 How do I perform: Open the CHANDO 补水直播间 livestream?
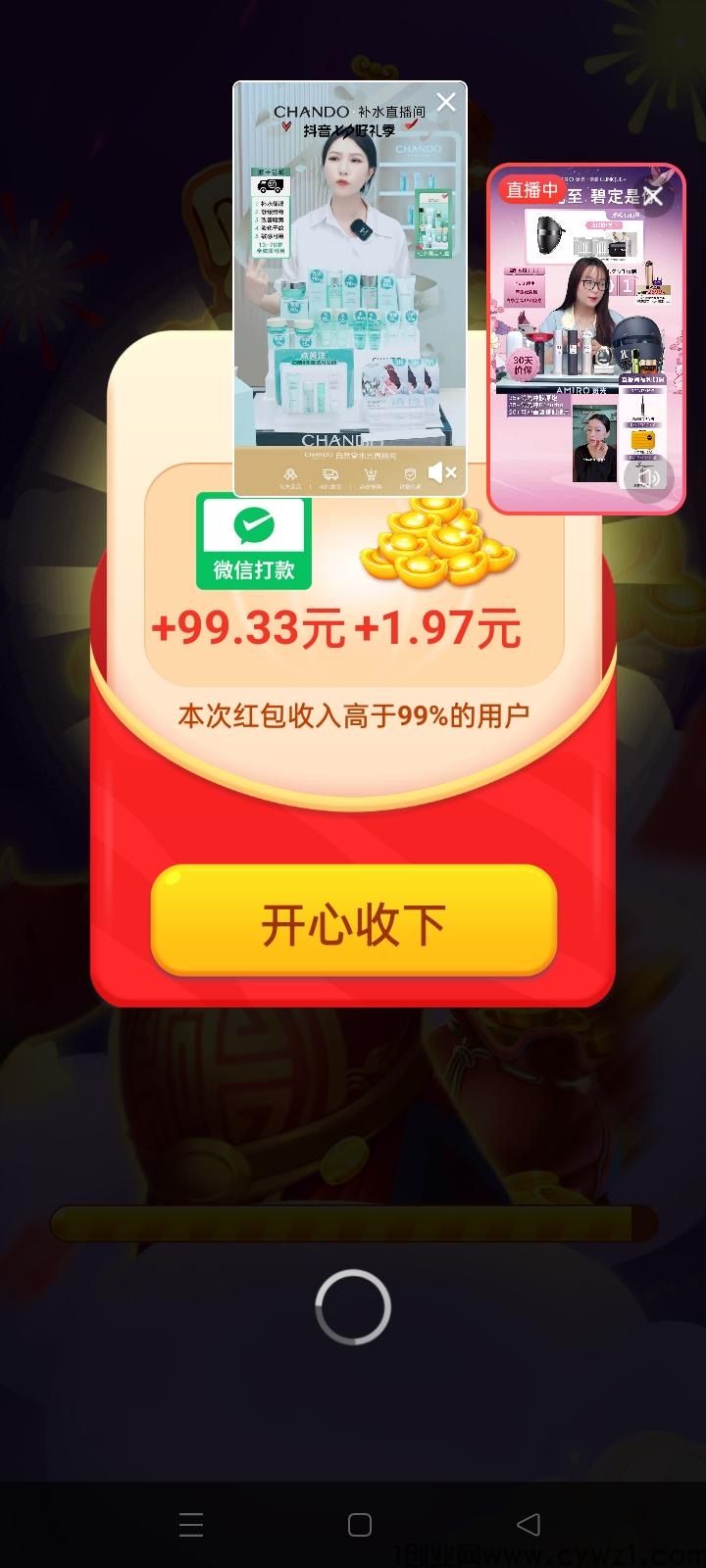[349, 294]
